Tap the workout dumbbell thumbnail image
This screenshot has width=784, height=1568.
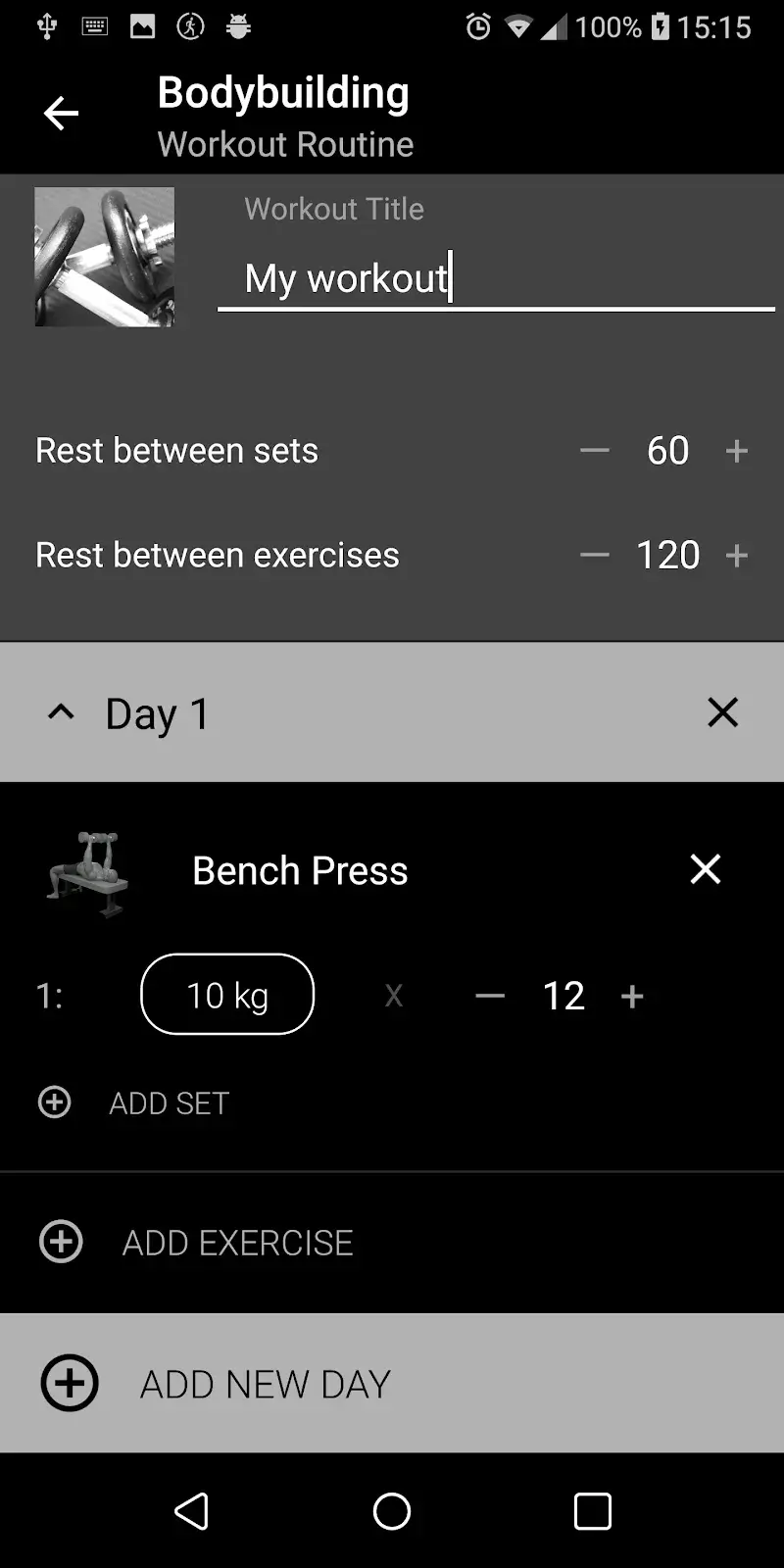click(x=104, y=256)
